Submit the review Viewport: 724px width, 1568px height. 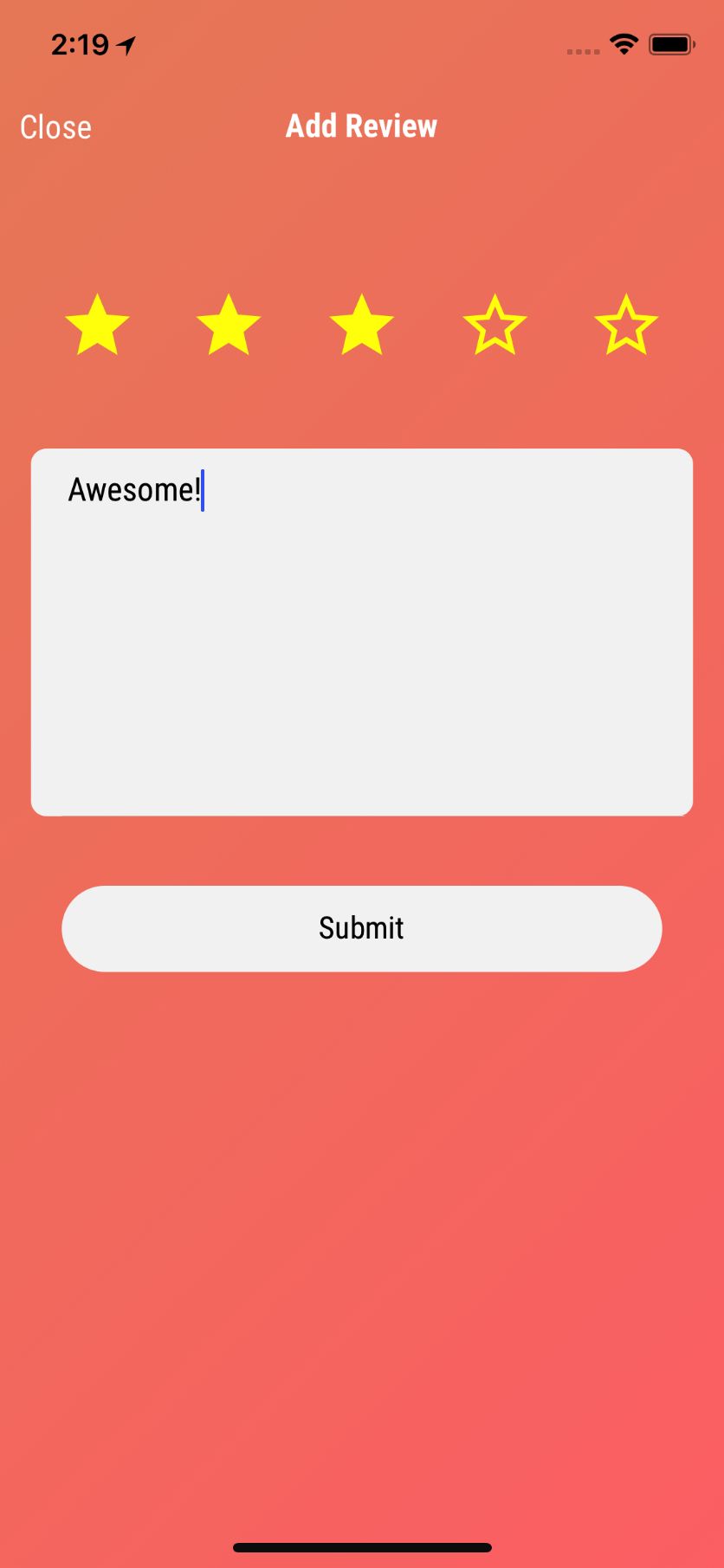(x=362, y=928)
